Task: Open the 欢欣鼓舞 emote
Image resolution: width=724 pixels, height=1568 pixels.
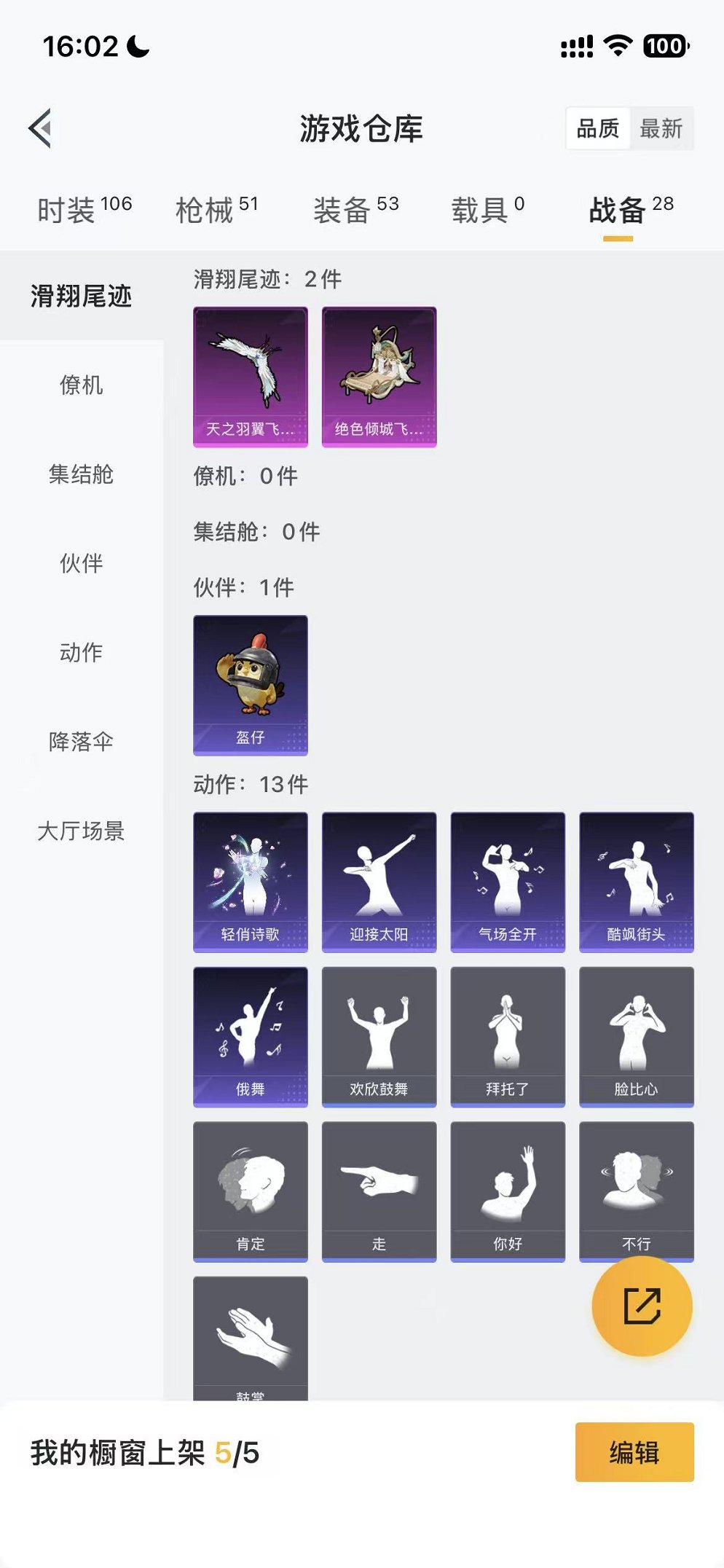Action: [x=379, y=1036]
